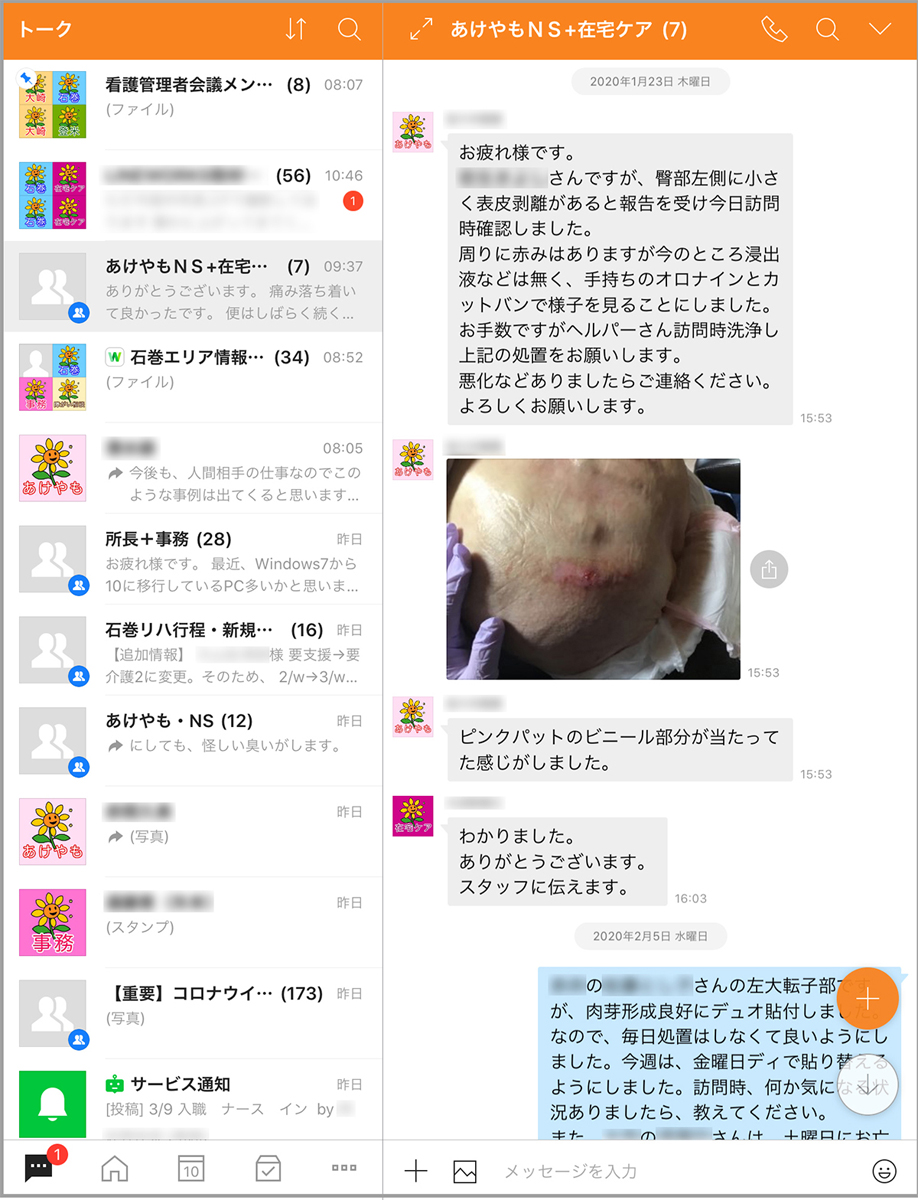The height and width of the screenshot is (1200, 918).
Task: Sort the talk list
Action: click(295, 29)
